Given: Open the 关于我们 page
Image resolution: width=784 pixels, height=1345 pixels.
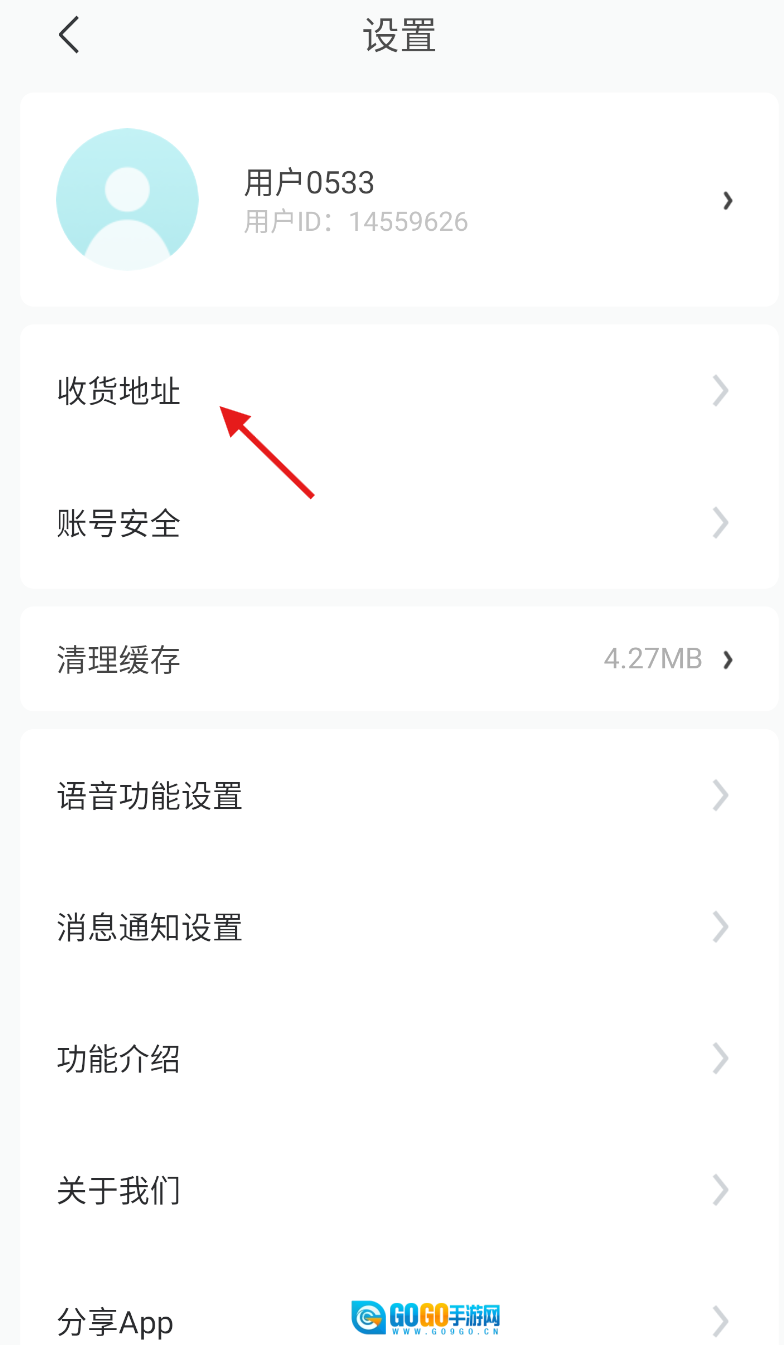Looking at the screenshot, I should 398,1190.
